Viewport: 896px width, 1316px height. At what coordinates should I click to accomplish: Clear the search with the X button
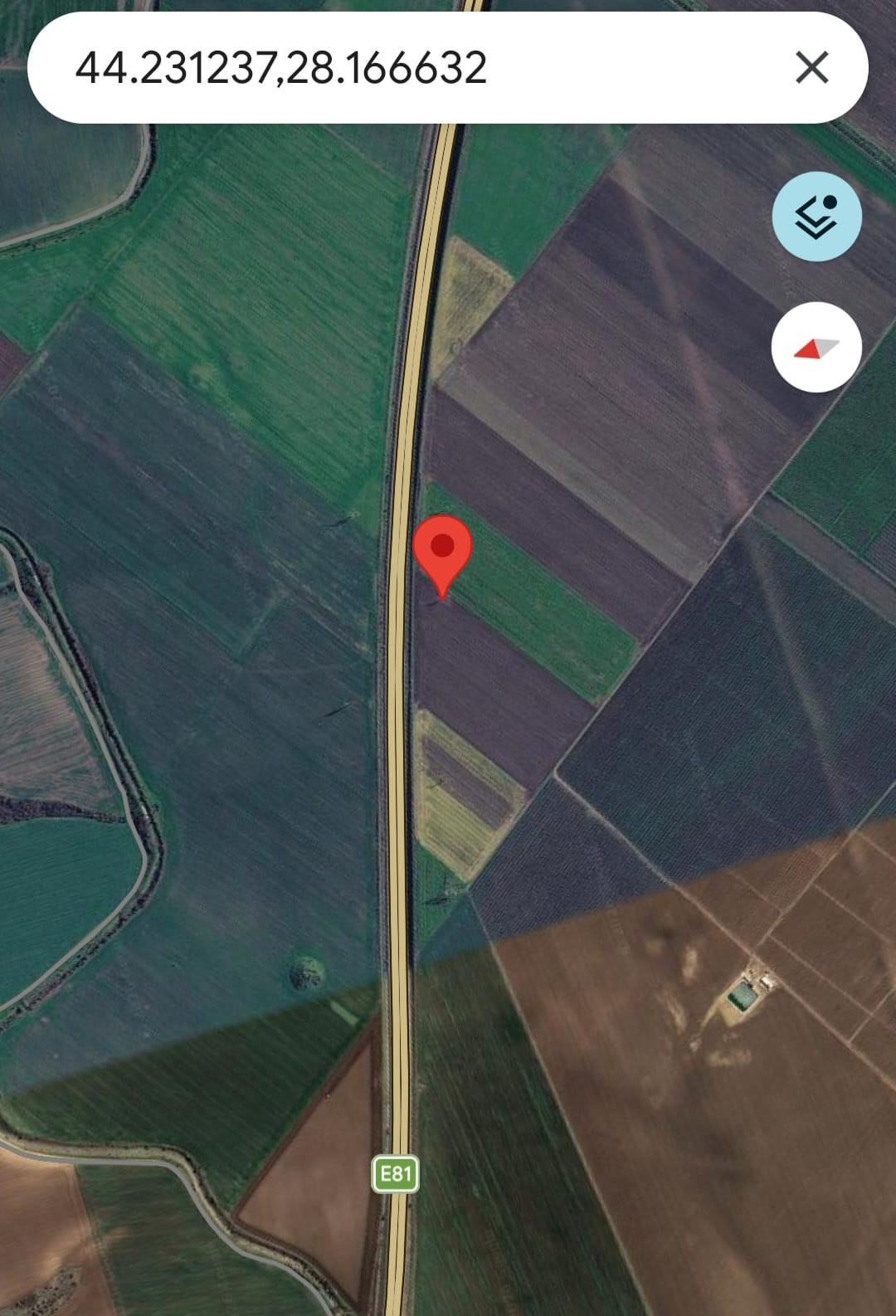[x=811, y=67]
